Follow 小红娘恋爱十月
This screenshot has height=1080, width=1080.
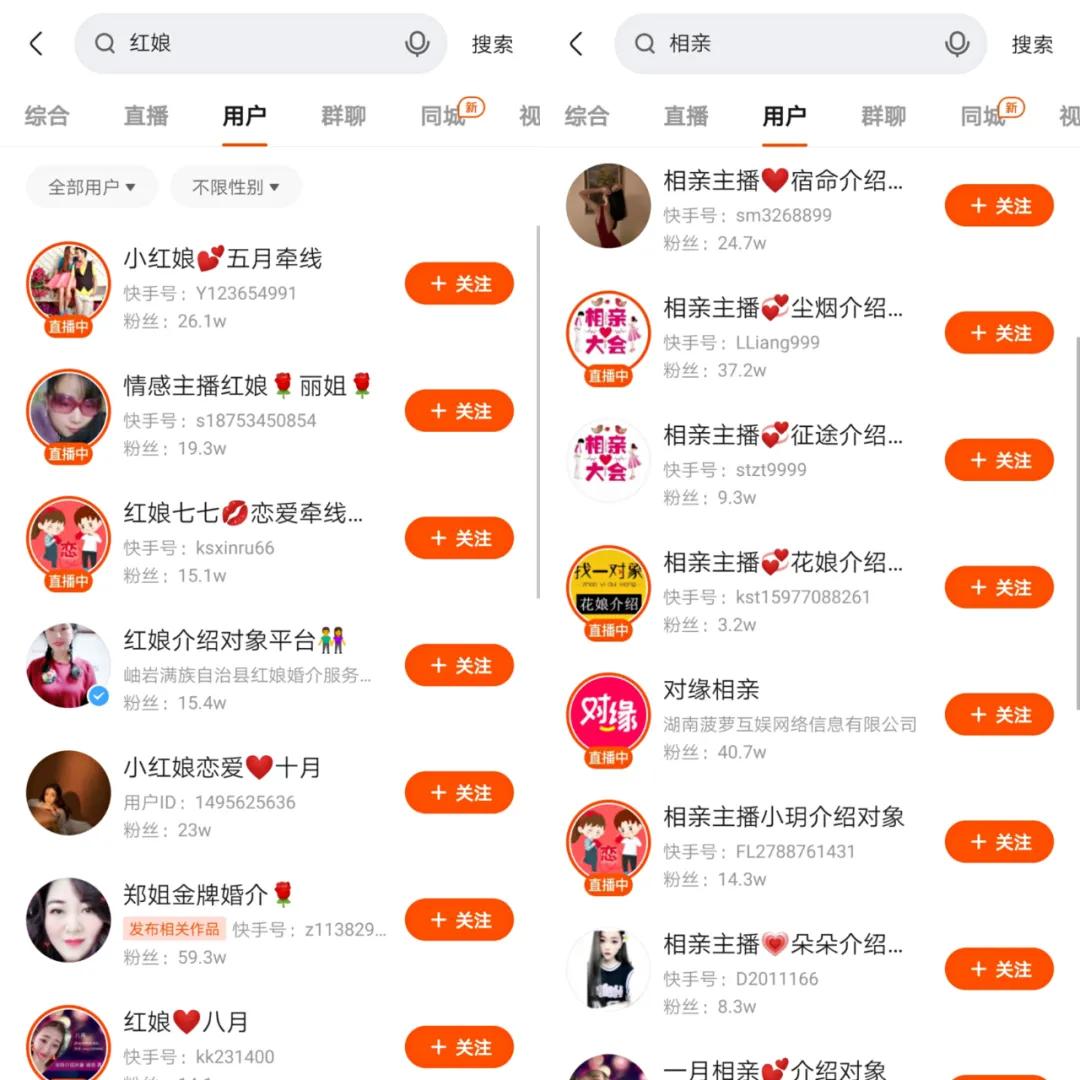pyautogui.click(x=459, y=793)
